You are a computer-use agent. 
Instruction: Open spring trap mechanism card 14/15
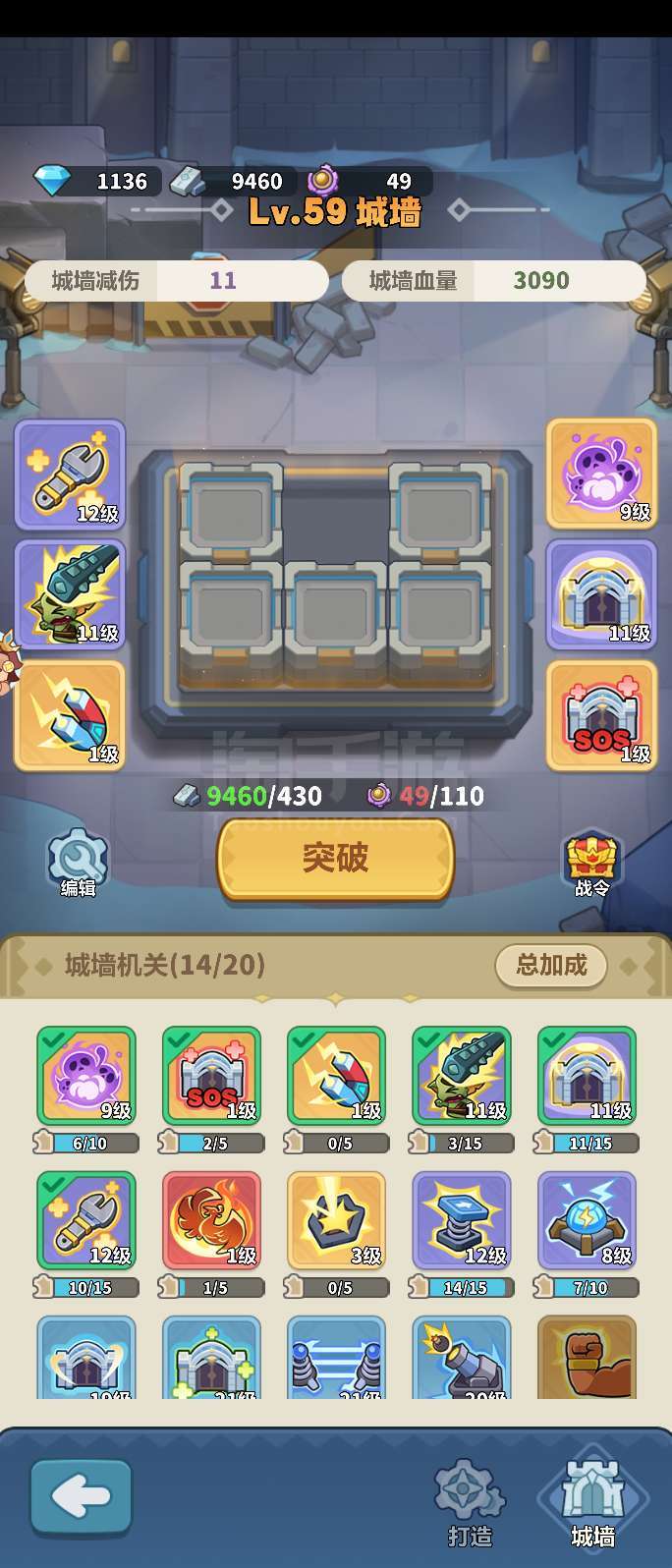[462, 1220]
